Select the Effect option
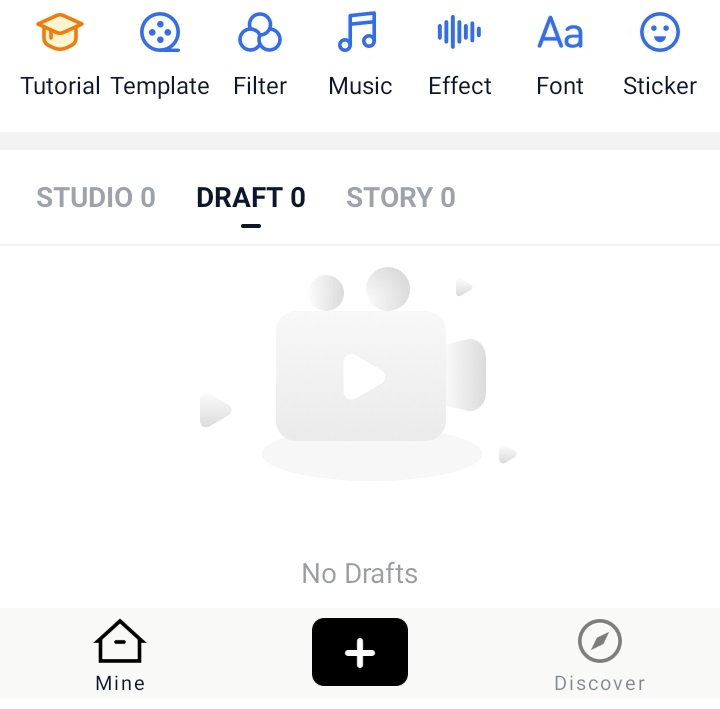Viewport: 720px width, 709px height. click(460, 54)
